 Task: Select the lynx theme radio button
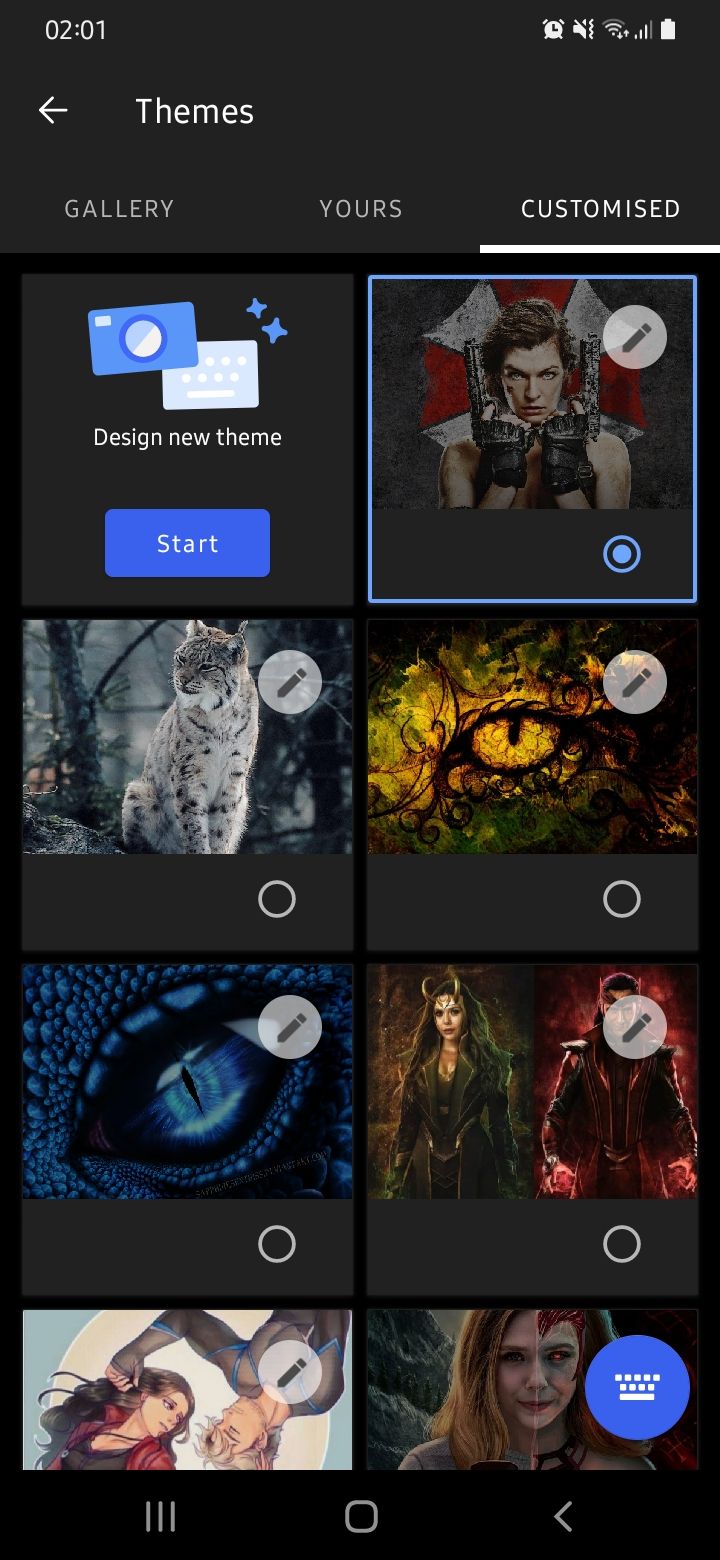pos(277,899)
